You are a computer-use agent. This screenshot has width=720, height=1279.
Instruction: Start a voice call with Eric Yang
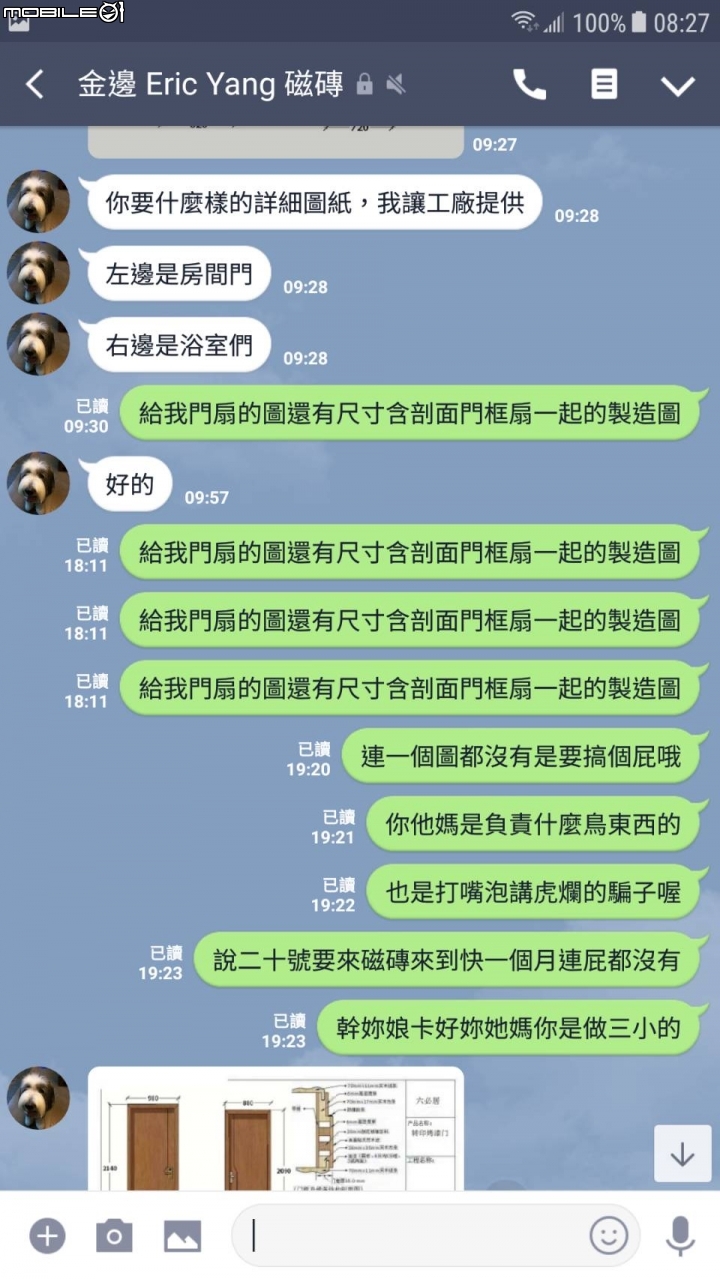coord(529,84)
